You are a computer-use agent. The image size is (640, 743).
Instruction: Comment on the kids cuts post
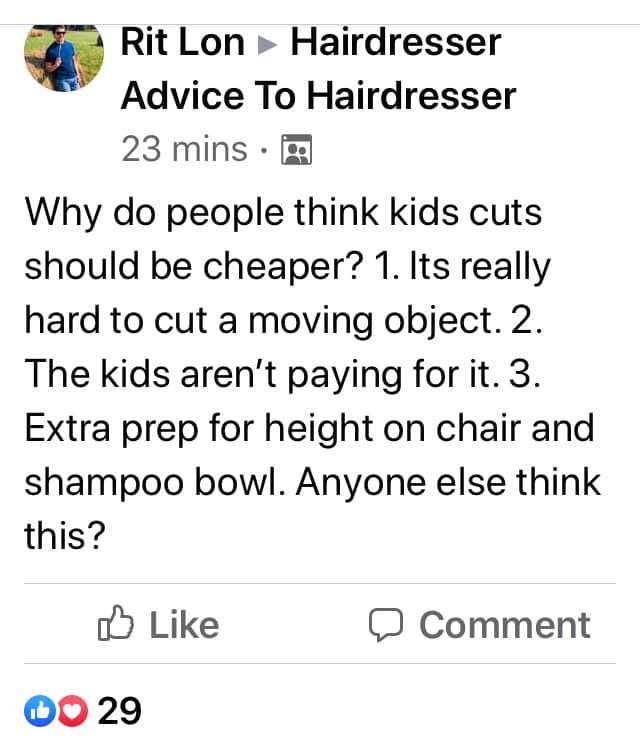pos(479,624)
